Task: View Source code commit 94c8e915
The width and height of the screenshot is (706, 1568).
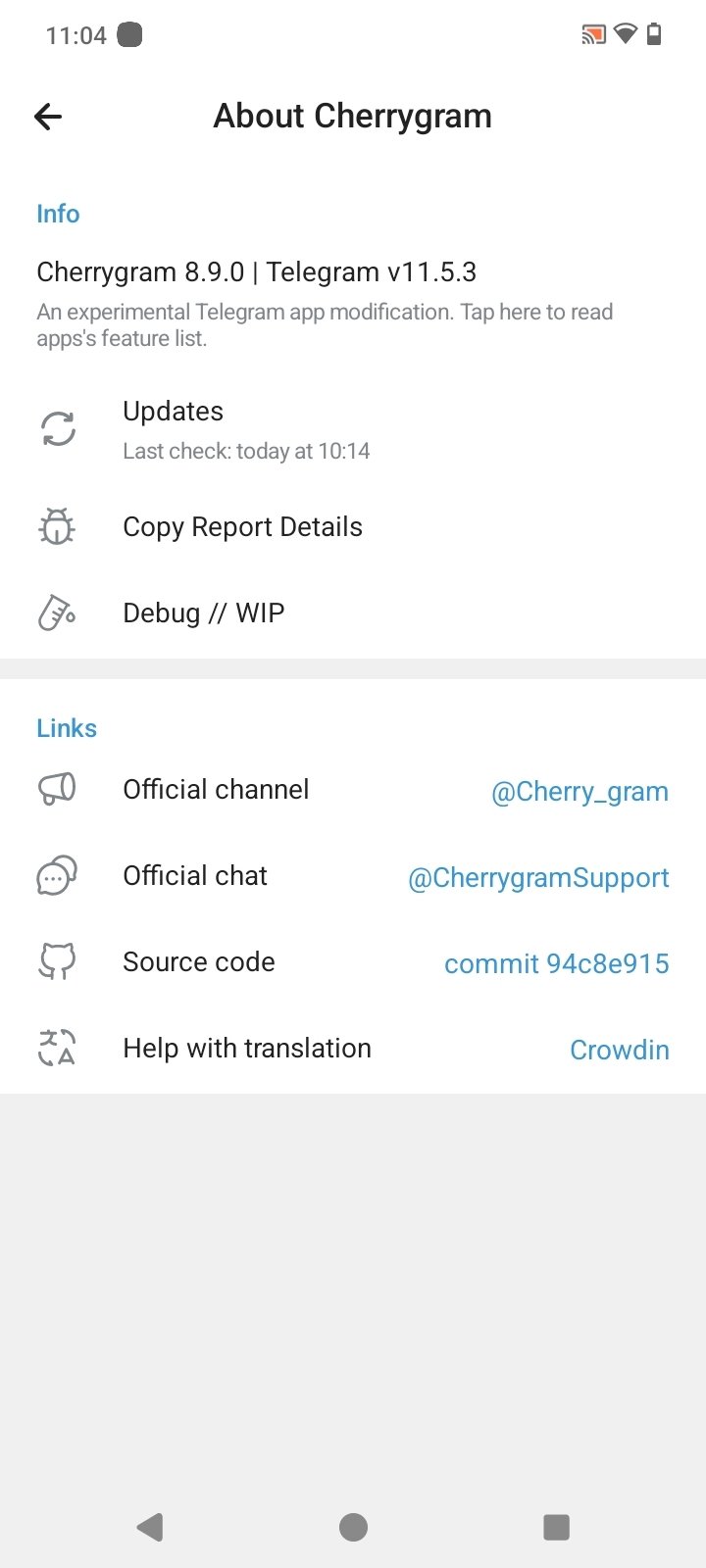Action: point(353,962)
